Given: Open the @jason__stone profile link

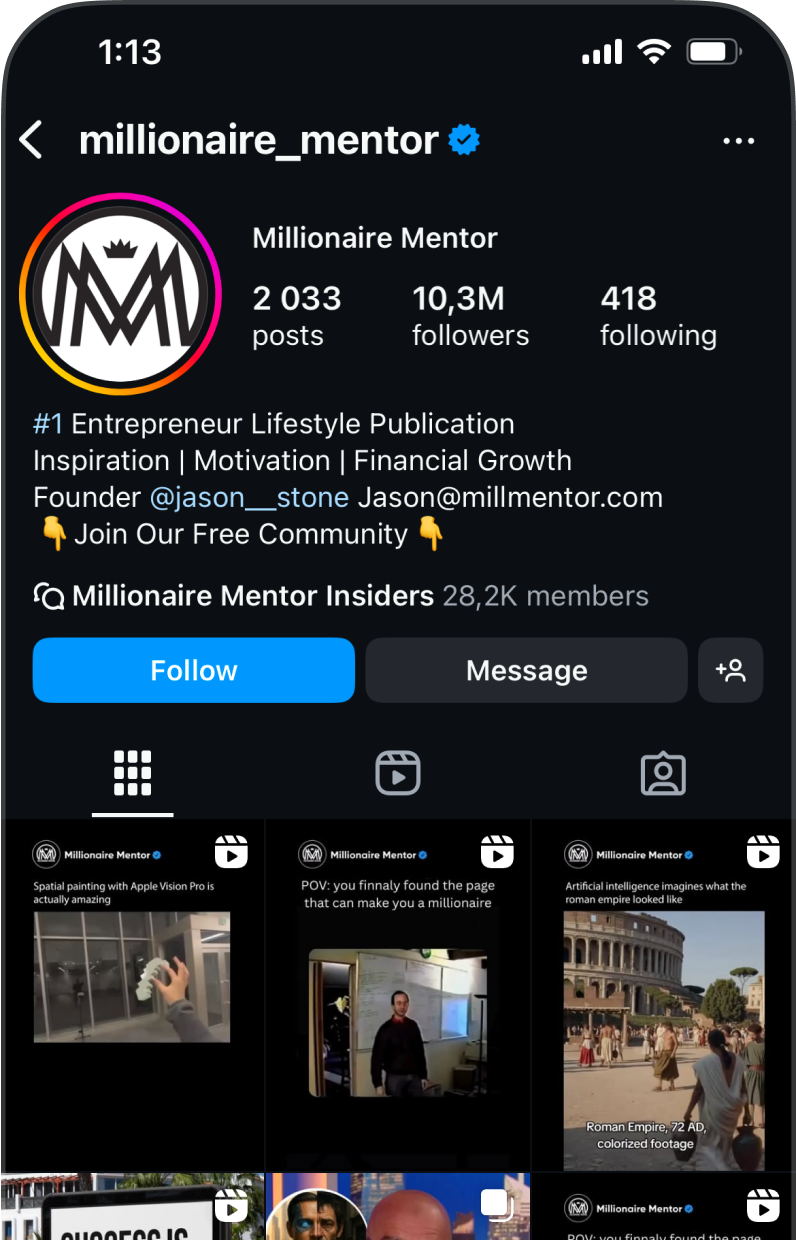Looking at the screenshot, I should [249, 497].
